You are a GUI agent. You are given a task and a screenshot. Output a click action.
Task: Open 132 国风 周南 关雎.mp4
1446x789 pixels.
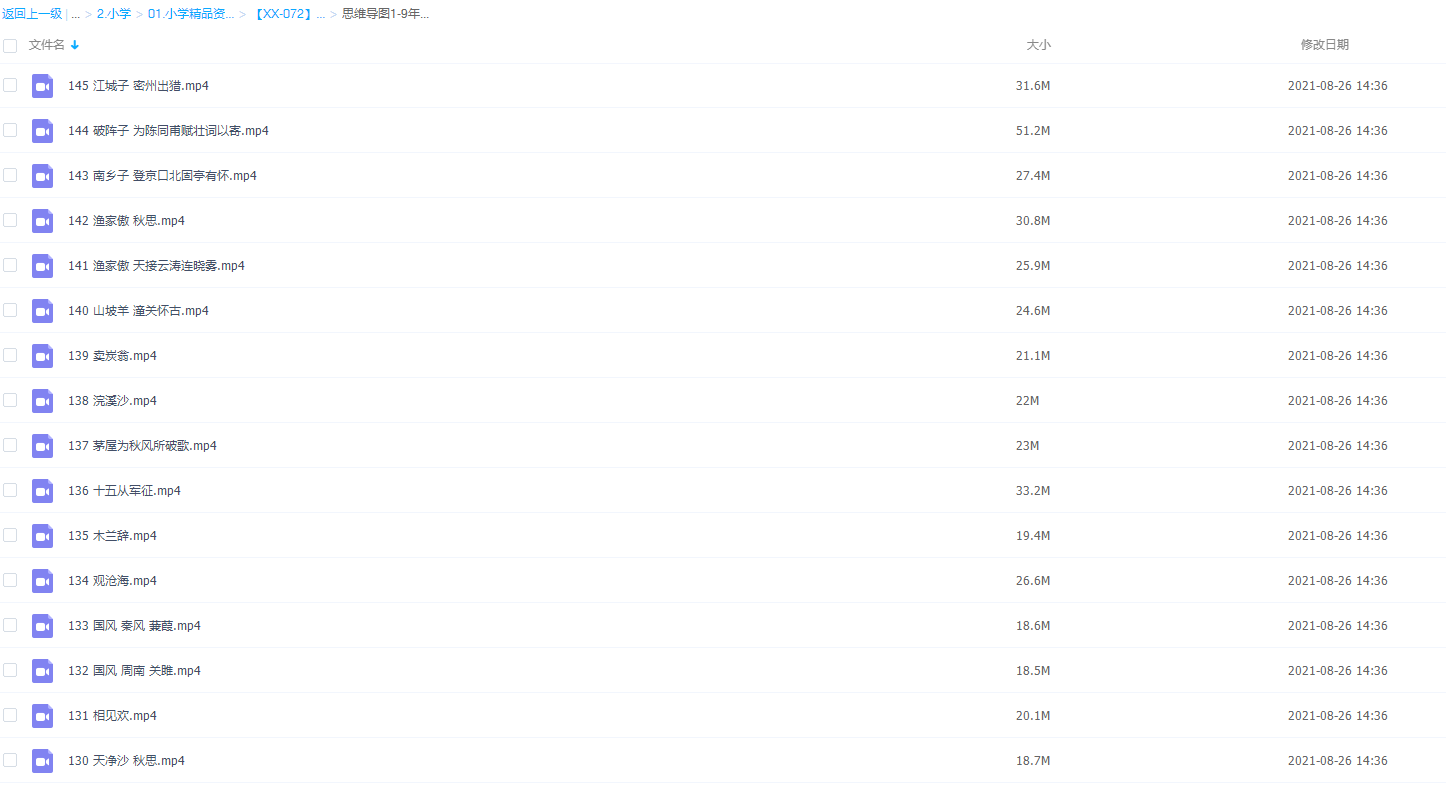point(134,671)
